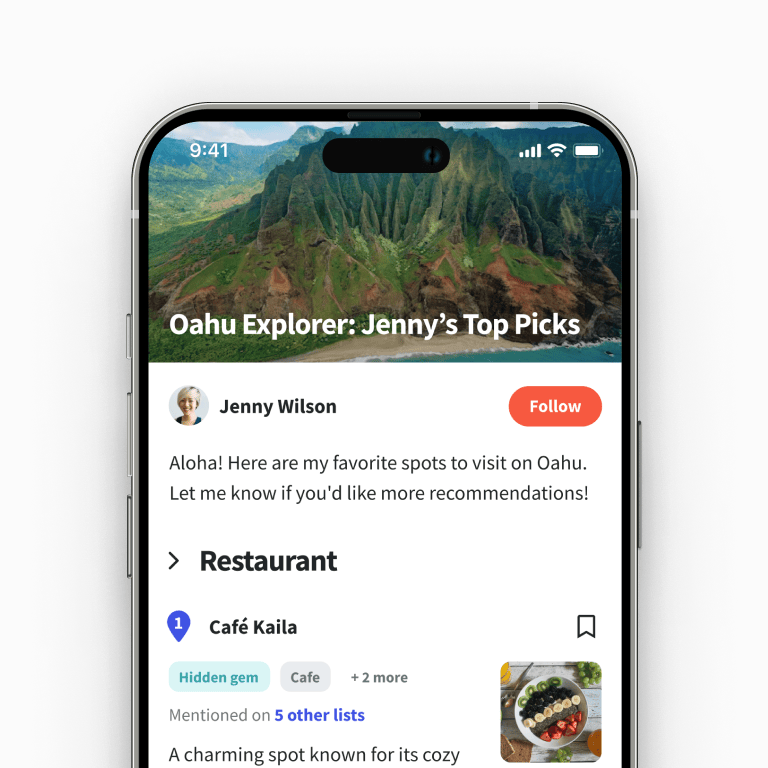The height and width of the screenshot is (768, 768).
Task: Open Jenny Wilson's profile avatar
Action: pyautogui.click(x=189, y=406)
